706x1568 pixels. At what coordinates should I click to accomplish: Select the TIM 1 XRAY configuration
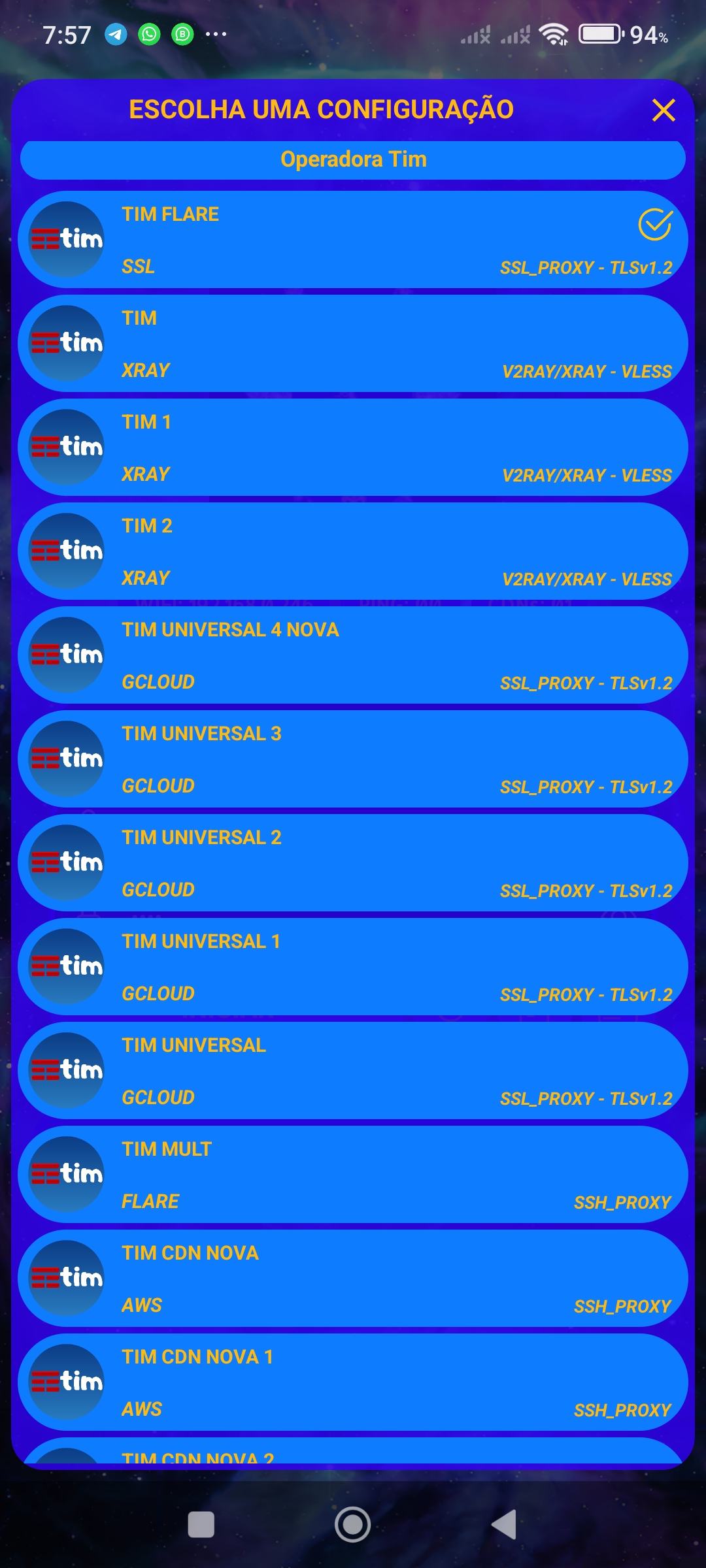(353, 448)
